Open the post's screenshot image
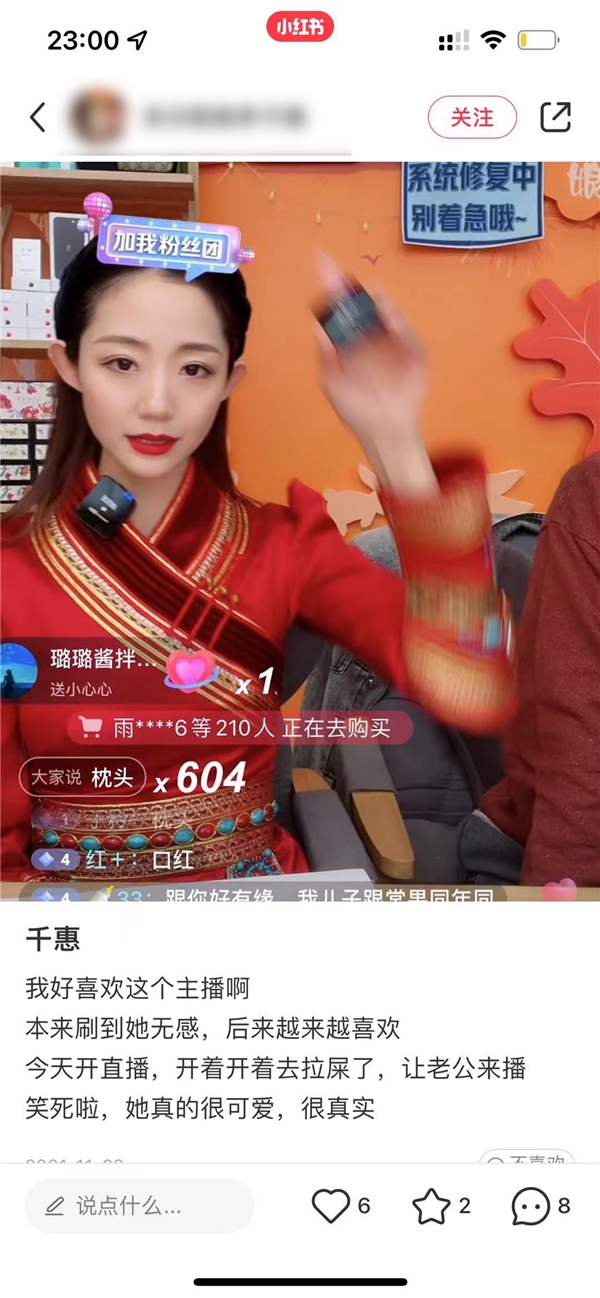The width and height of the screenshot is (600, 1298). point(300,530)
